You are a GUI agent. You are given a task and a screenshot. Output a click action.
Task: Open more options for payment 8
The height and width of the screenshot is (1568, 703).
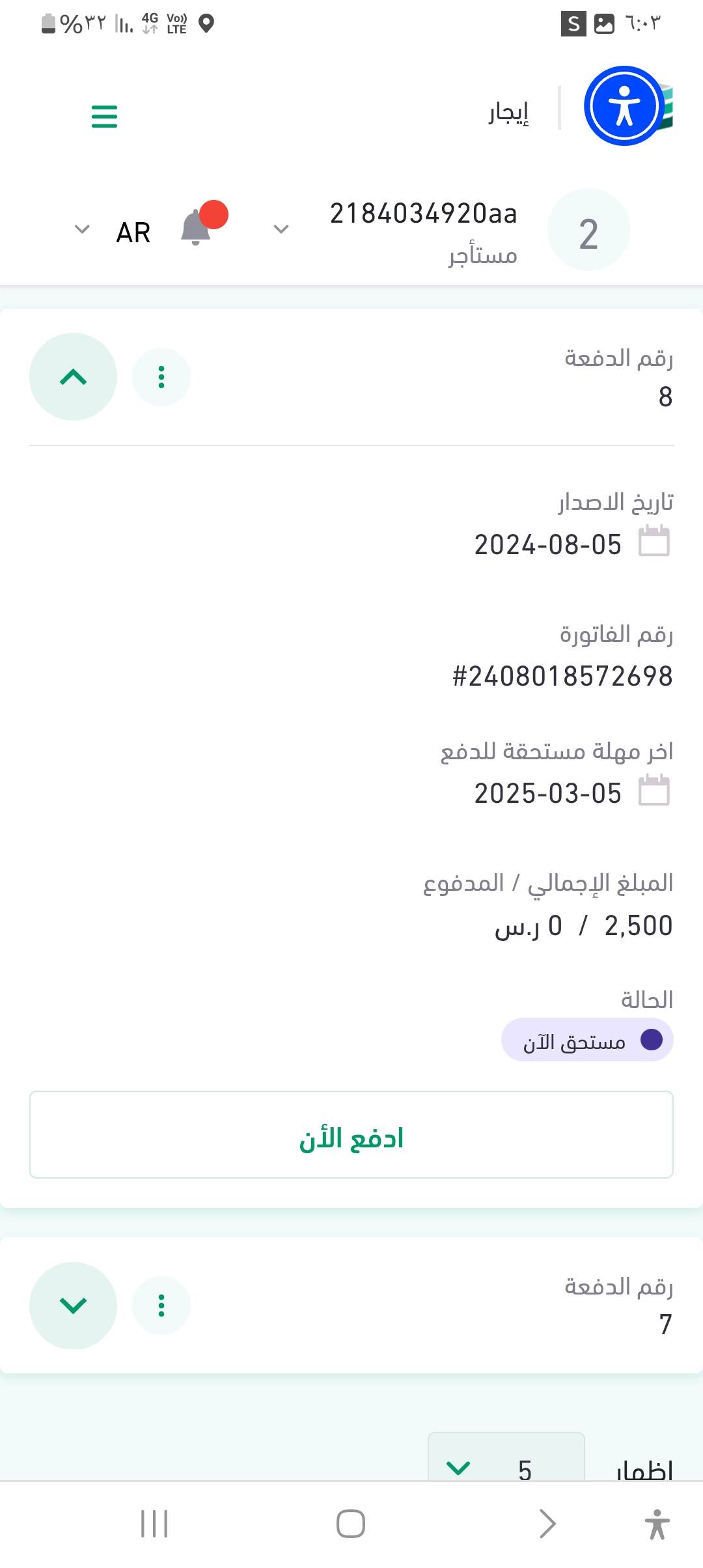pos(161,377)
